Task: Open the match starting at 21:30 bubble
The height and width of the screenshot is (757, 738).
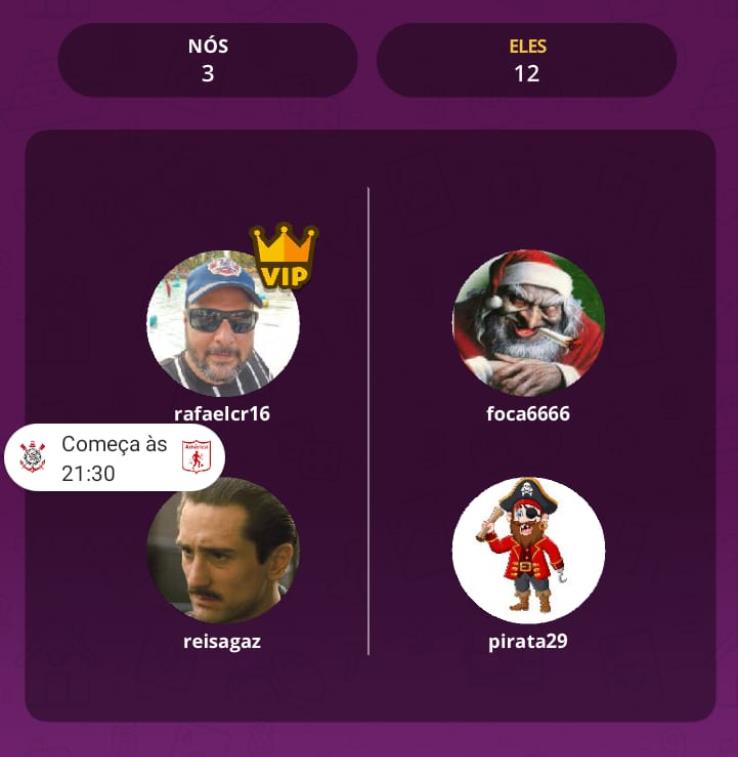Action: point(114,459)
